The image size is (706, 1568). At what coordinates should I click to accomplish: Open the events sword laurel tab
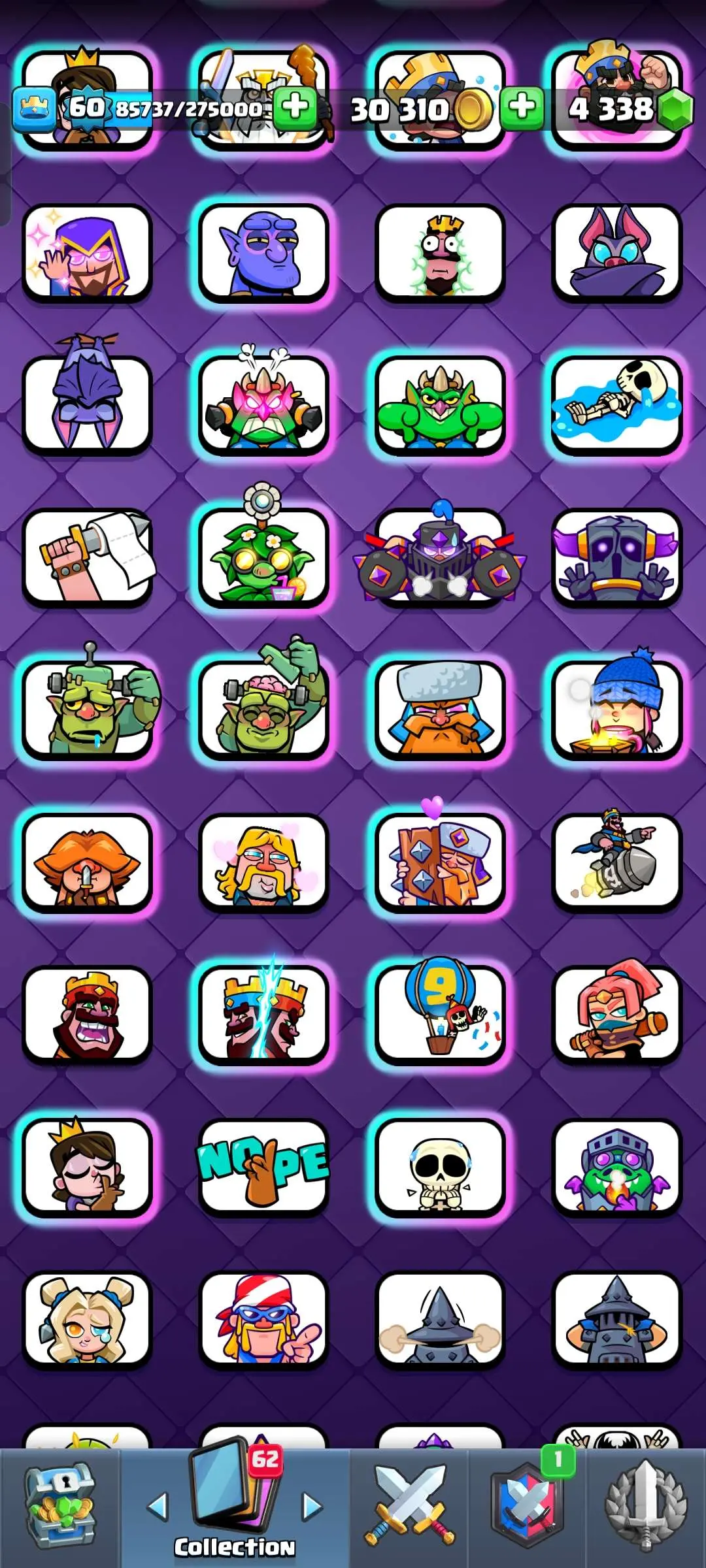coord(646,1507)
